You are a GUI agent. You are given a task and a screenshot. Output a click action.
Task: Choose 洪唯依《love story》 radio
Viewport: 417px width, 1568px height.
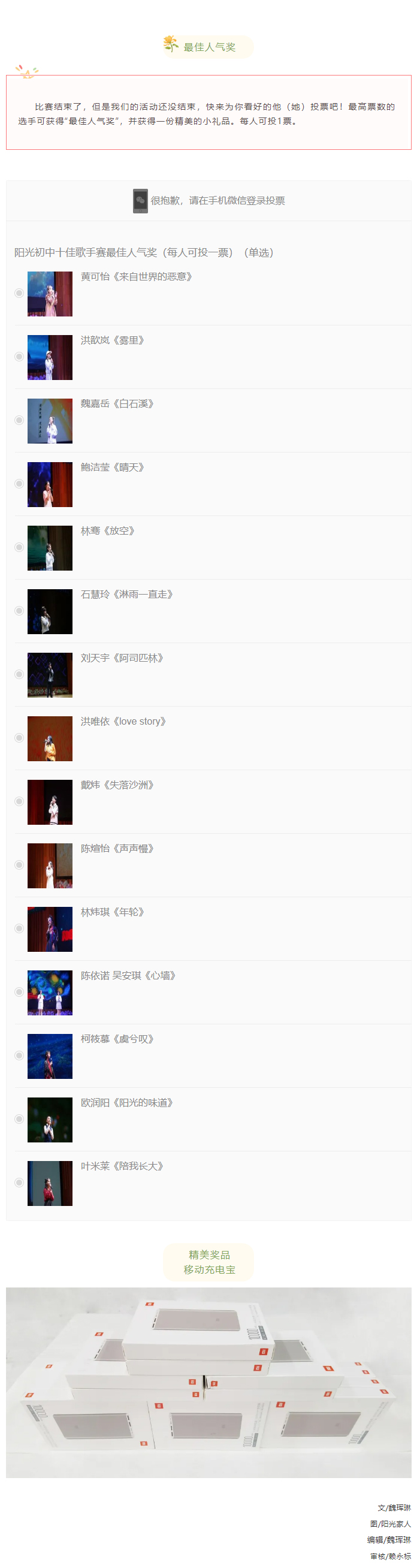point(19,738)
